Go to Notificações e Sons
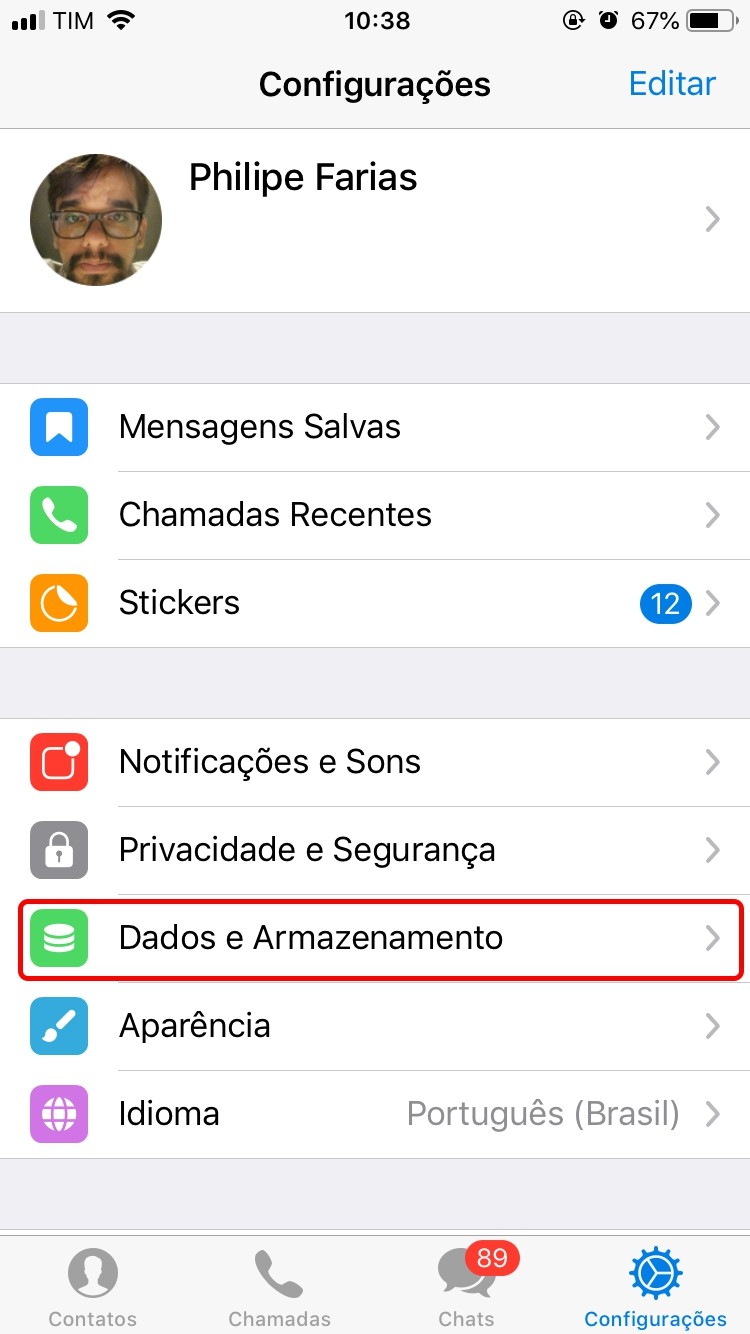 pos(375,762)
